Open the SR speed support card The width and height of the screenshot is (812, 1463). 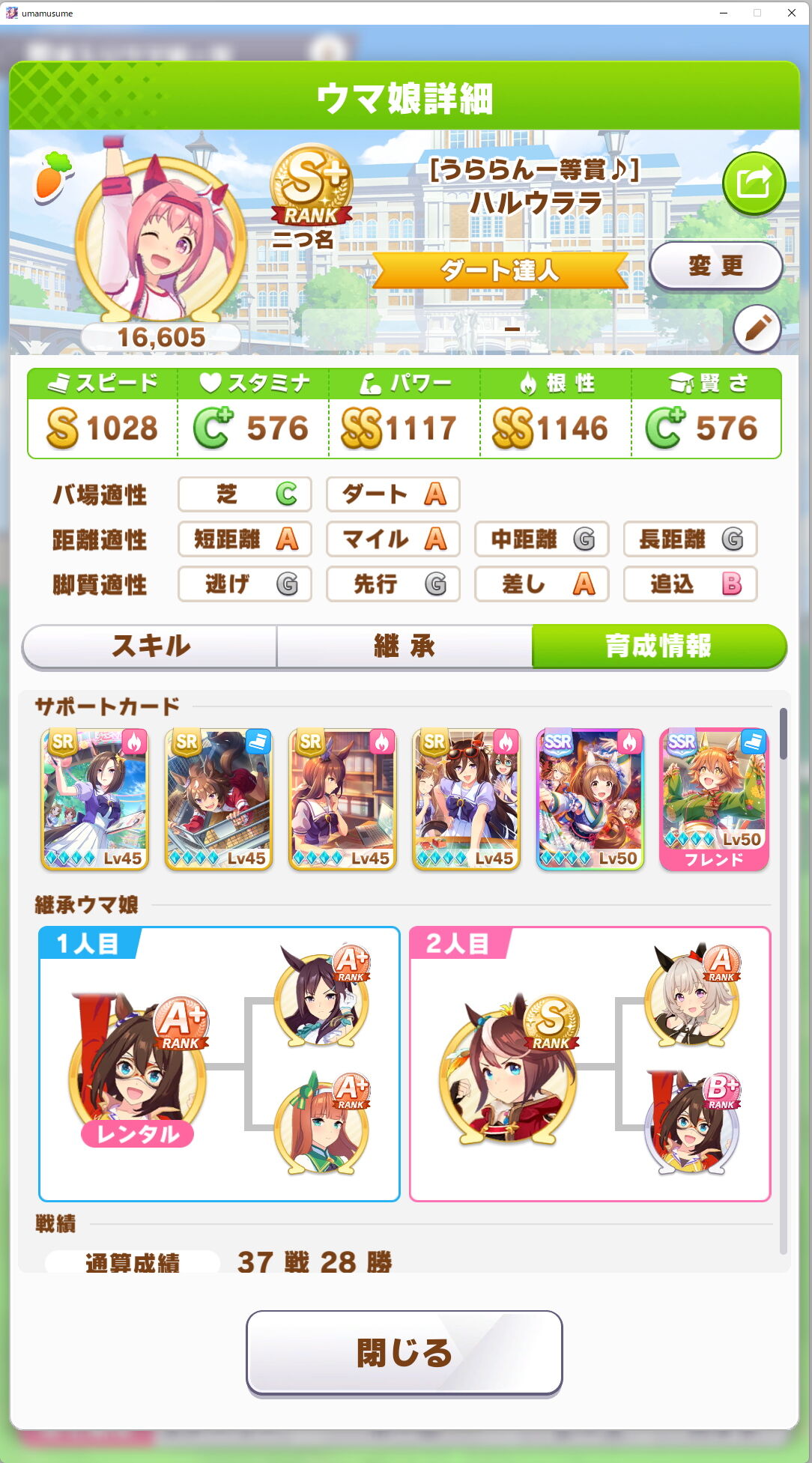coord(219,799)
